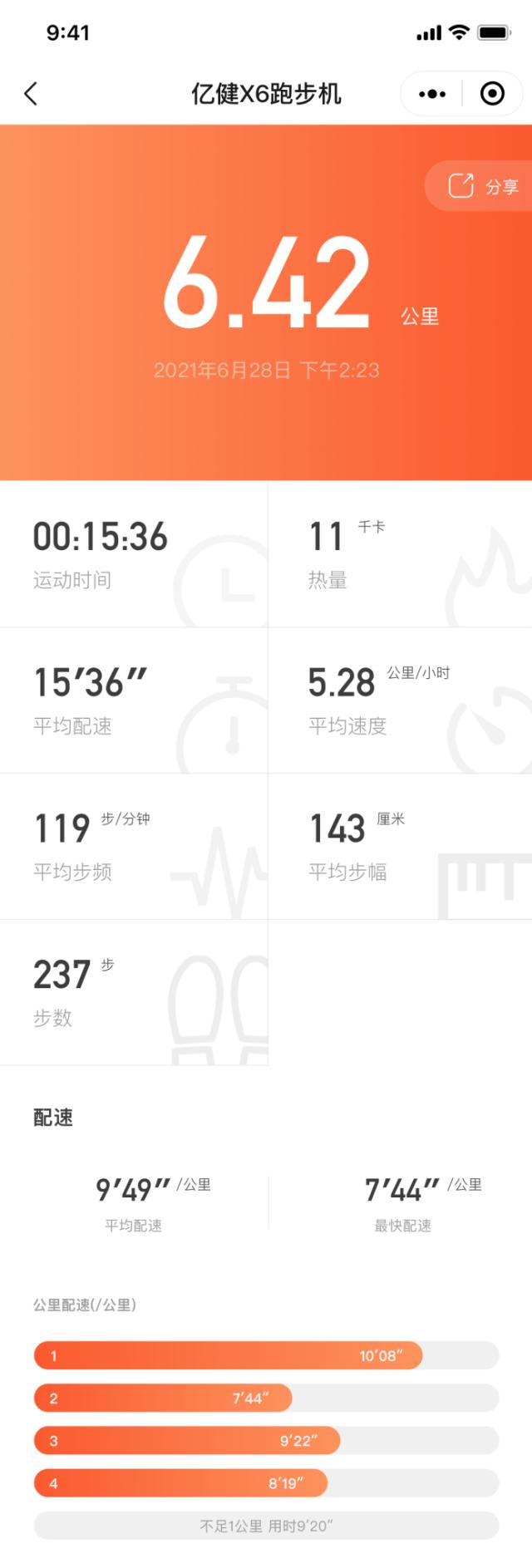Screen dimensions: 532x1568
Task: Open the mini program more-options menu
Action: pyautogui.click(x=432, y=94)
